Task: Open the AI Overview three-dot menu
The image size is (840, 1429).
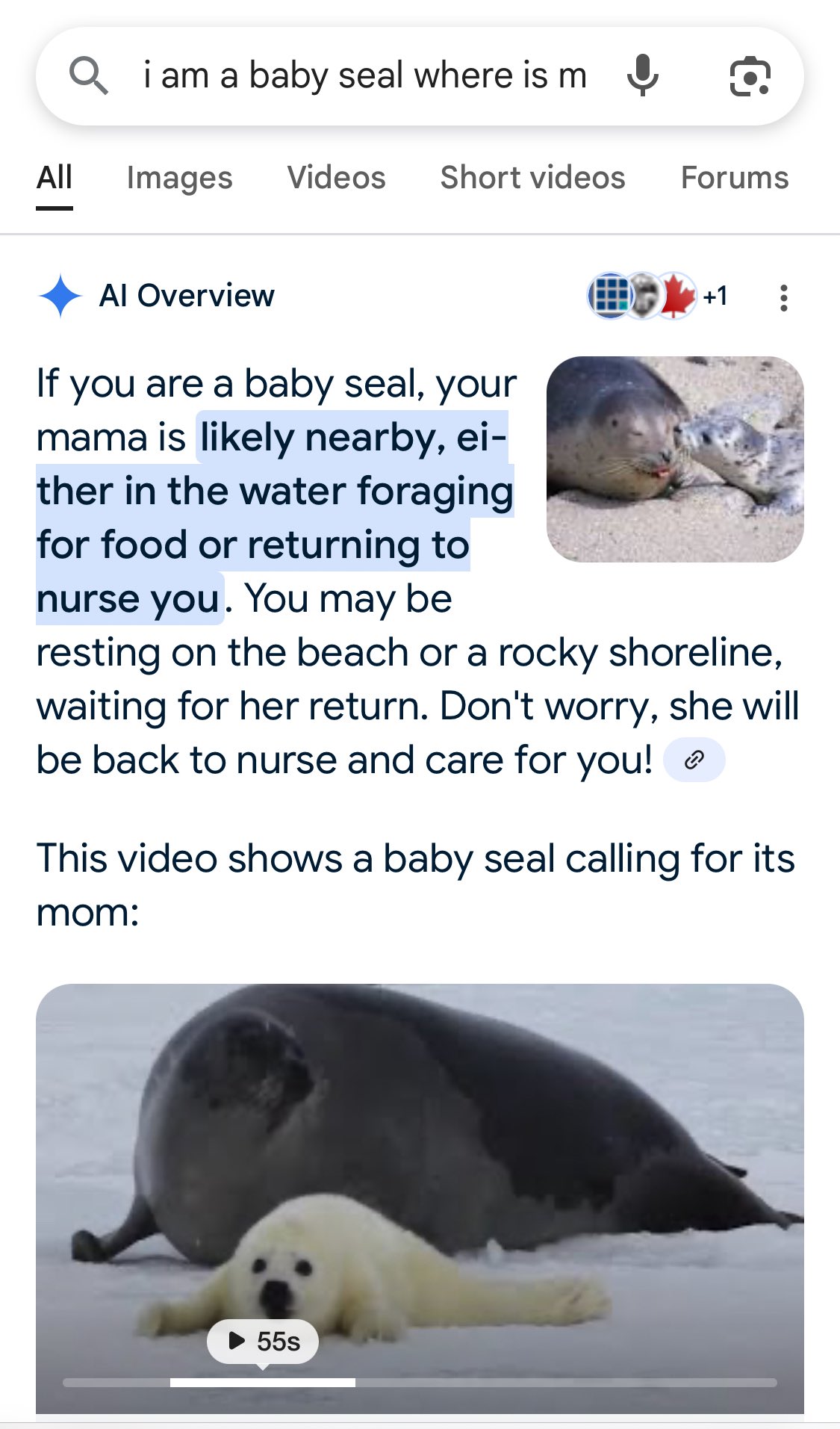Action: coord(783,297)
